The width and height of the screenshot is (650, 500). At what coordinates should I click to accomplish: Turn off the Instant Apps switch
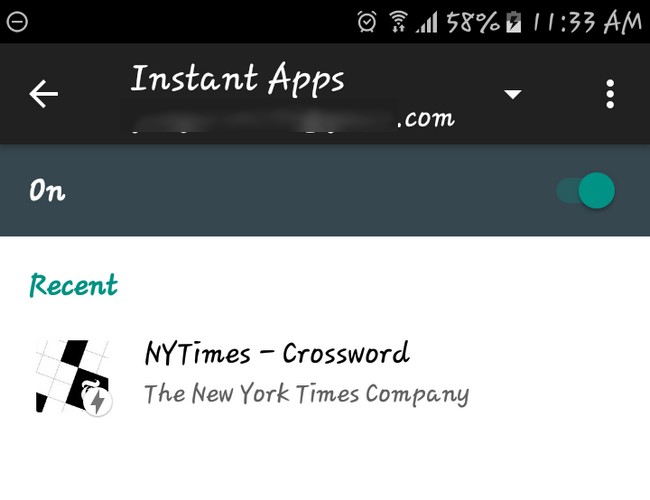[x=588, y=190]
